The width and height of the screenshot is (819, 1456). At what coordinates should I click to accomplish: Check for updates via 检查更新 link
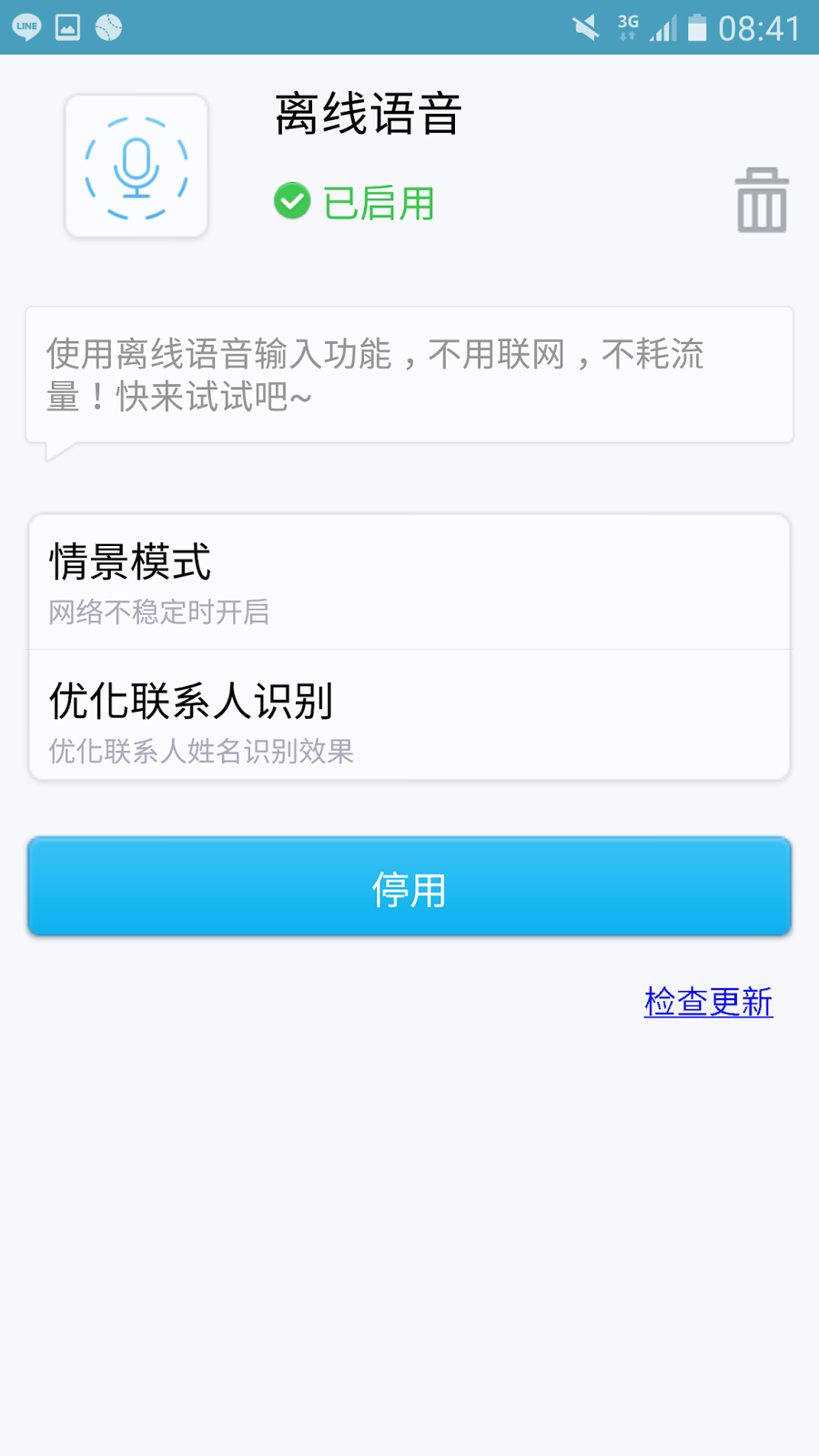coord(708,1002)
